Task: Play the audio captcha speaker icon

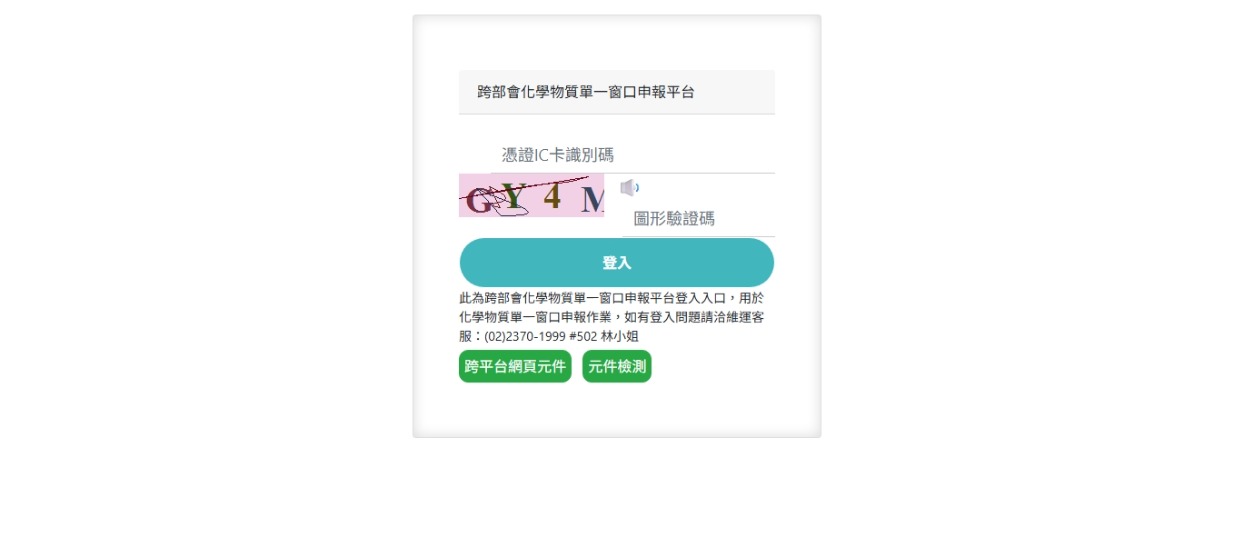Action: 629,188
